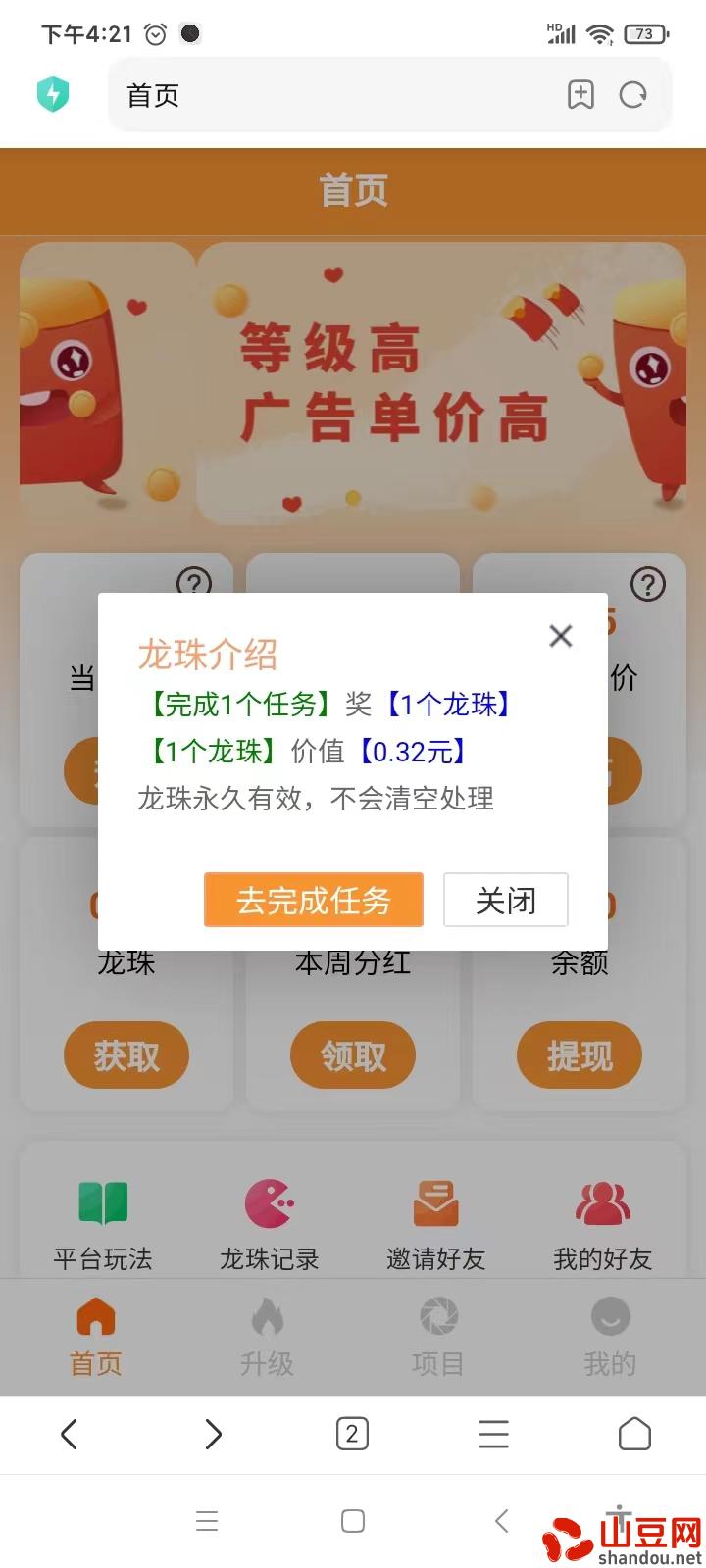Tap the question mark help icon on right card
This screenshot has width=706, height=1568.
point(648,584)
